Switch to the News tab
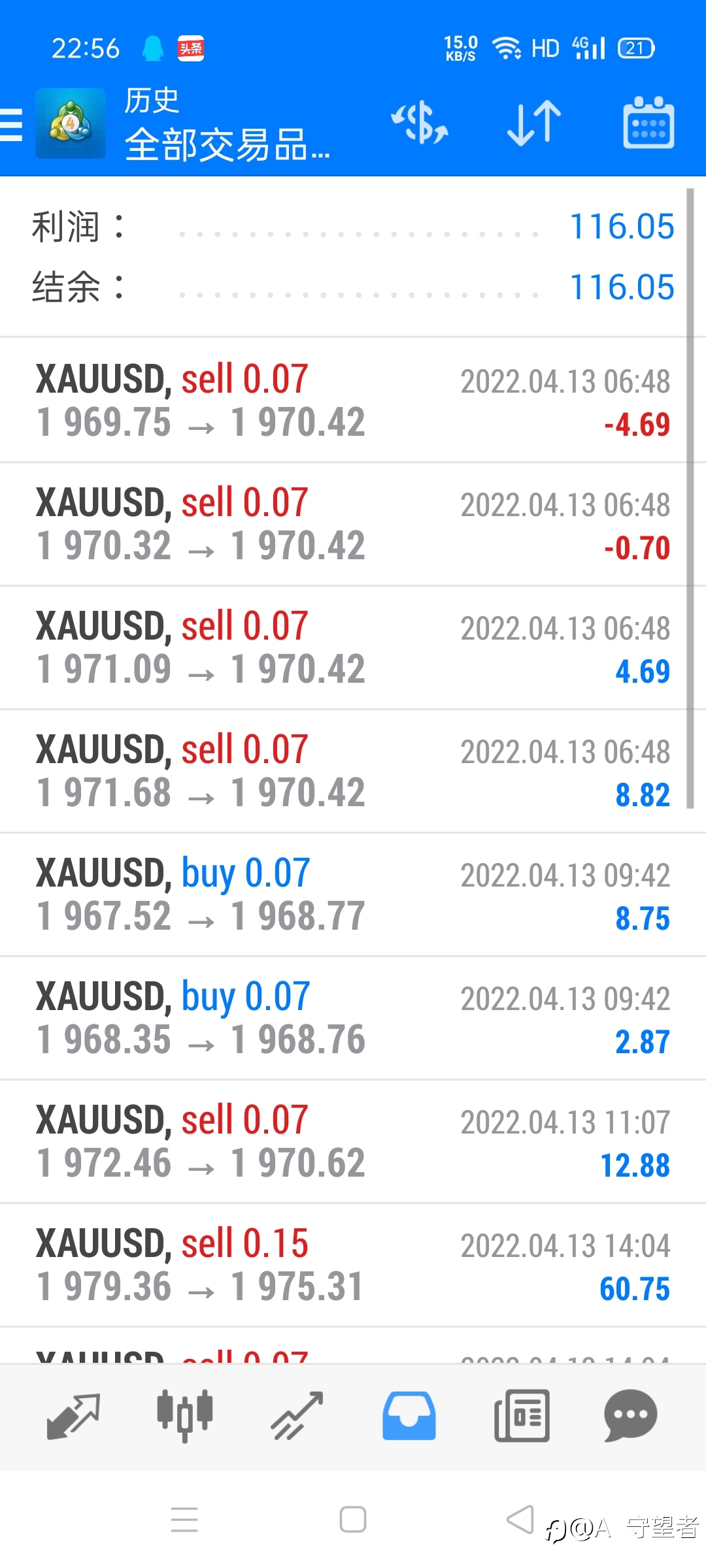 coord(522,1416)
